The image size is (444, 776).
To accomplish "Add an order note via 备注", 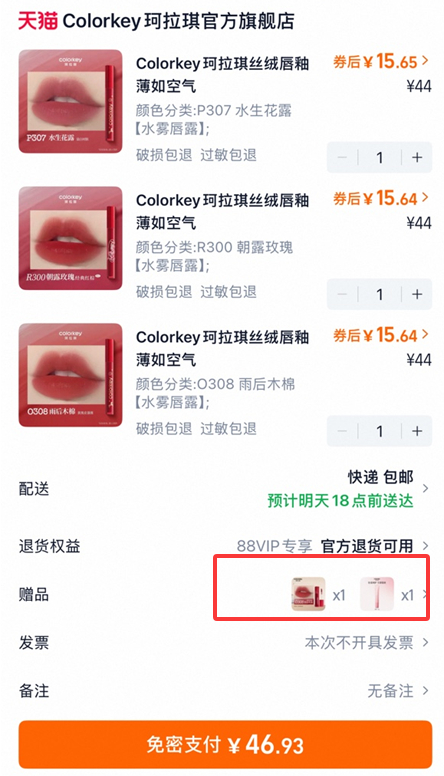I will pos(223,690).
